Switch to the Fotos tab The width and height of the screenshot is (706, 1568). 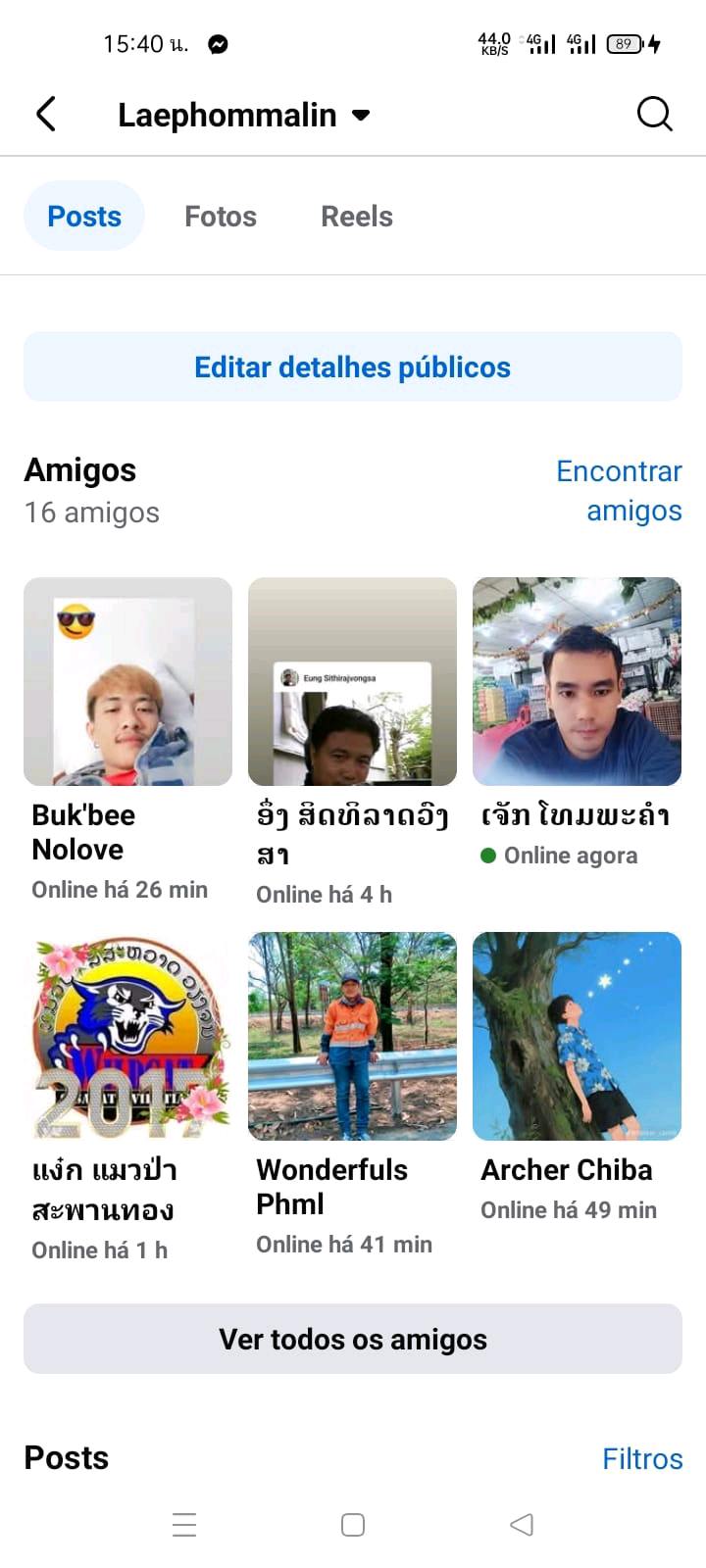[x=221, y=217]
